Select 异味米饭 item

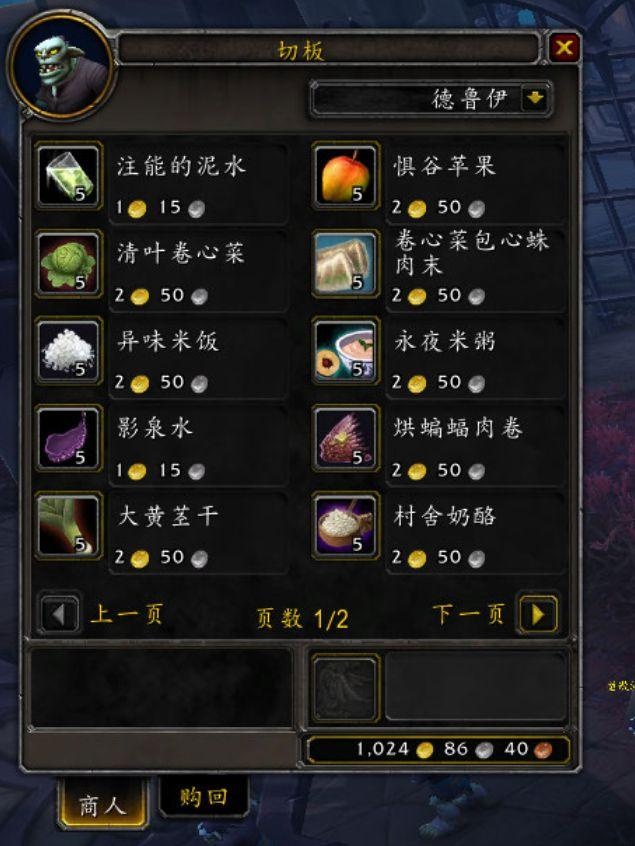point(69,350)
